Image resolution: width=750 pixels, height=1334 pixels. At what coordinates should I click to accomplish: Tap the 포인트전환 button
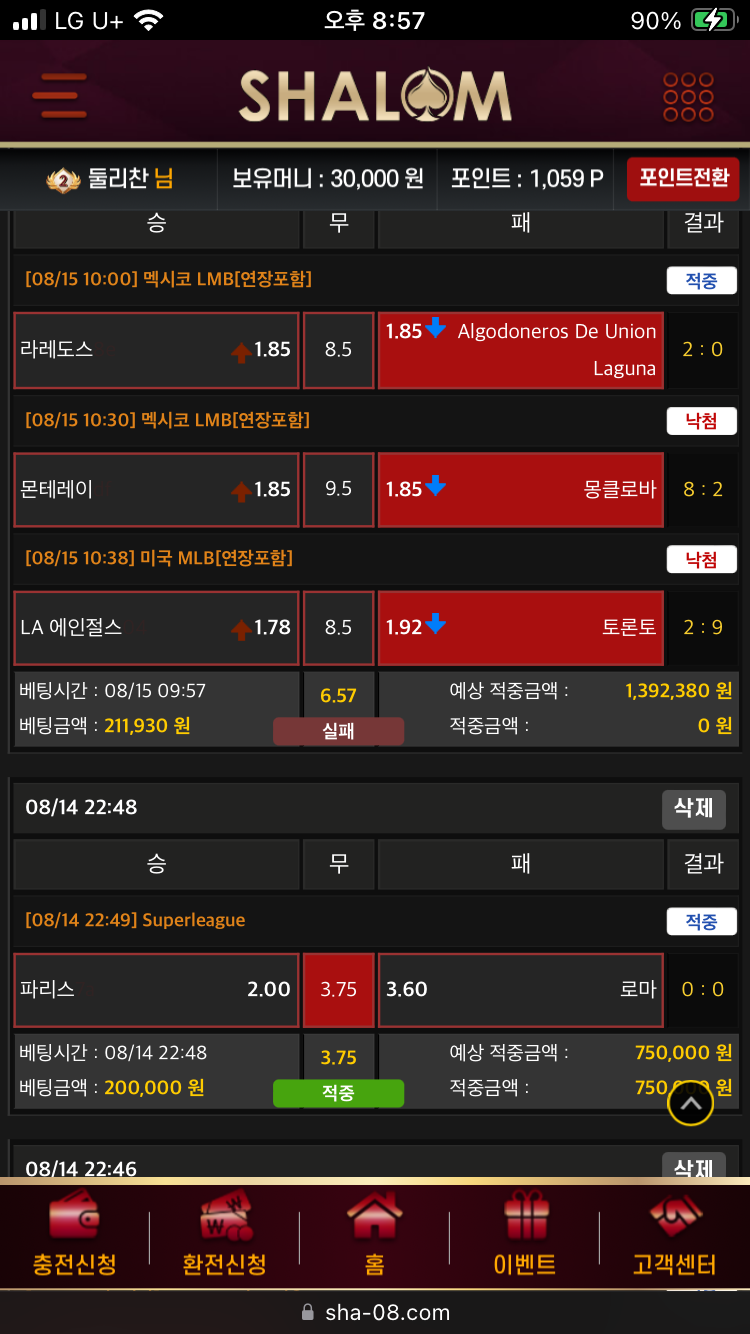(x=683, y=179)
